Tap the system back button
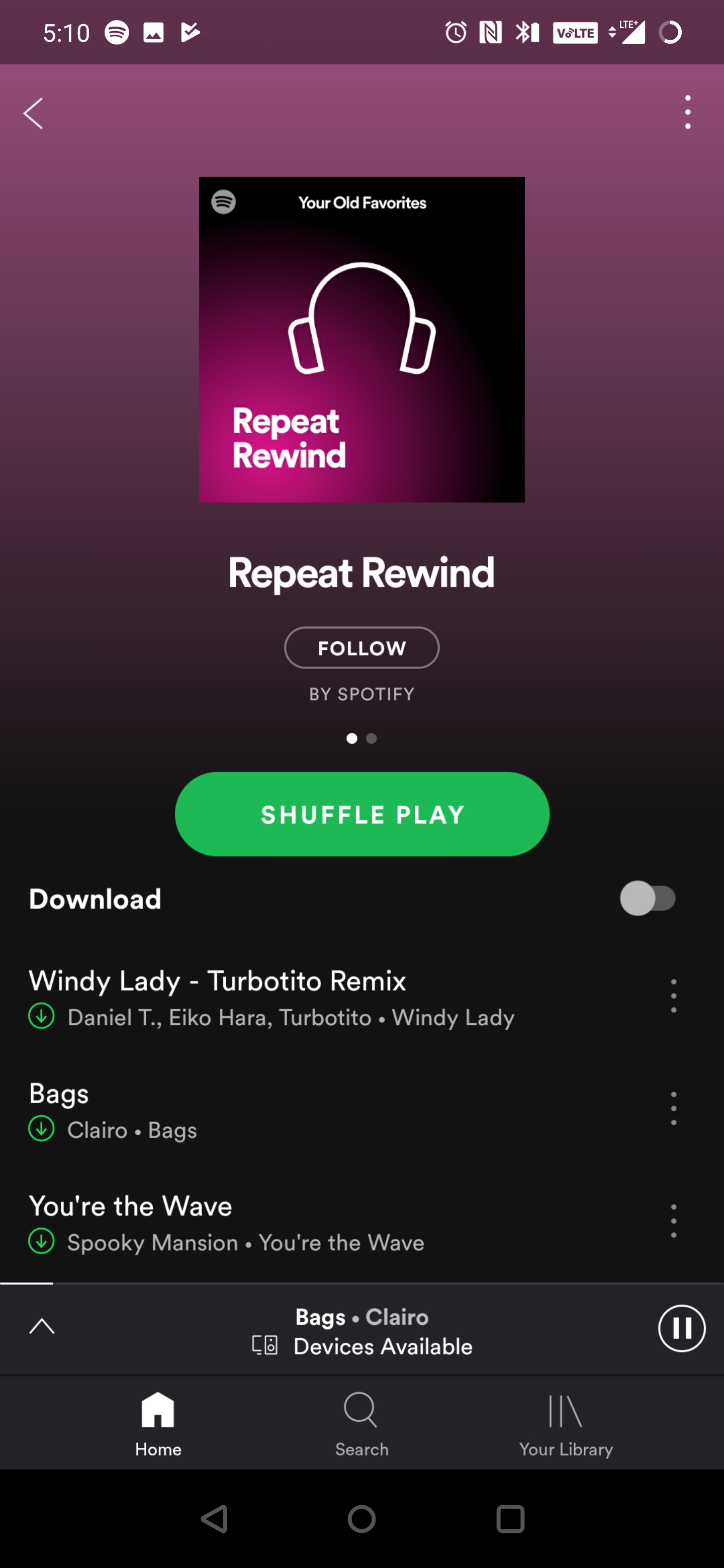Screen dimensions: 724x1568 214,1519
